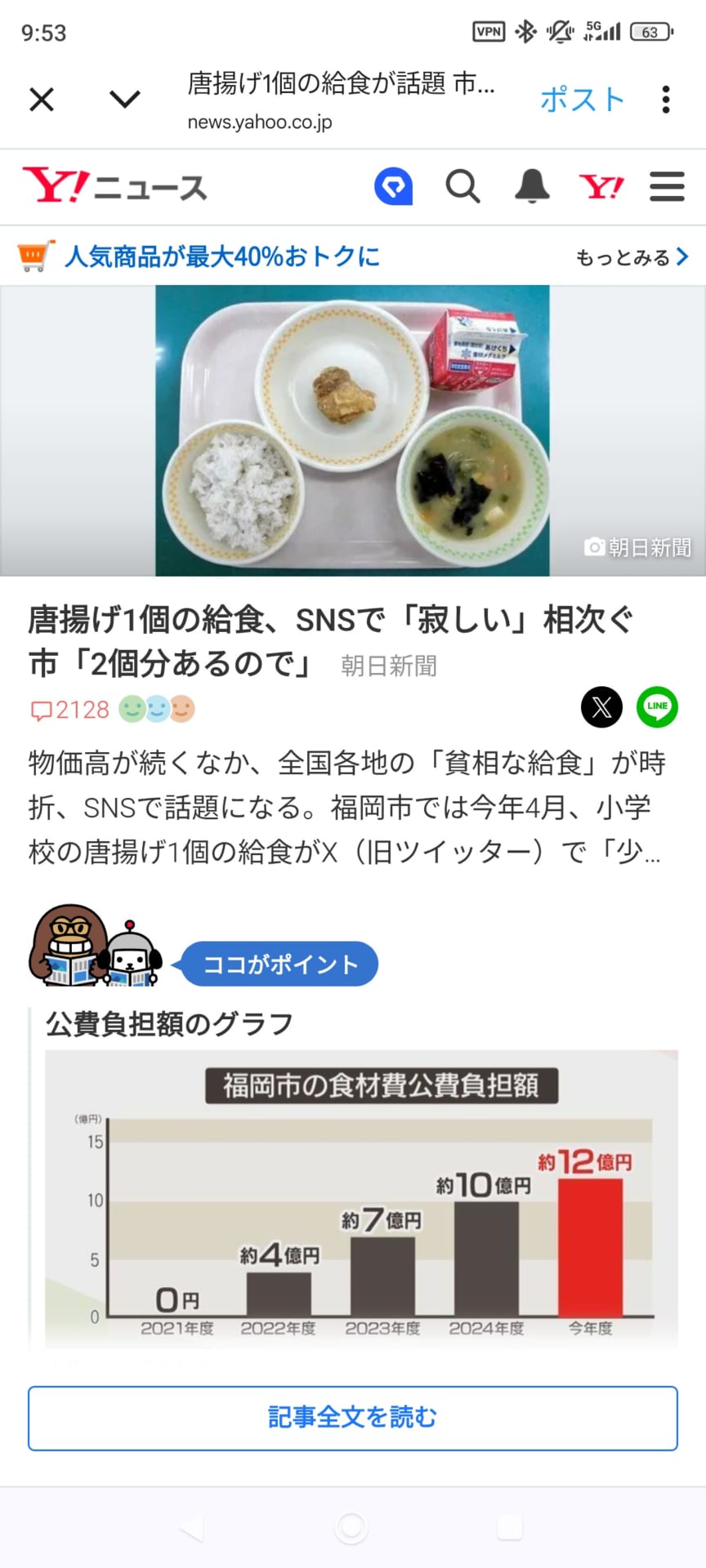Go to the Yahoo!ニュース home logo

pyautogui.click(x=114, y=187)
